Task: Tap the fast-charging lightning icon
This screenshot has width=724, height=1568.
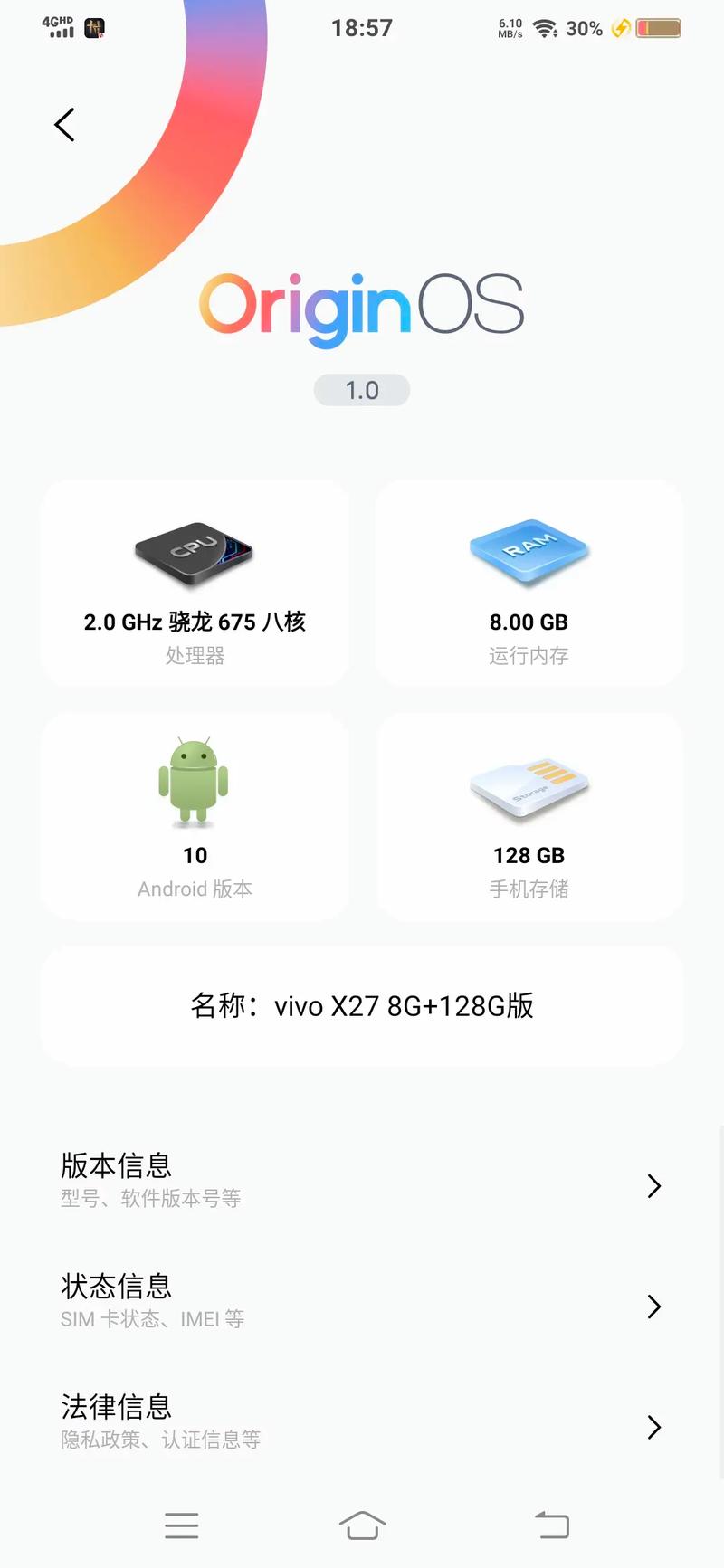Action: pos(621,29)
